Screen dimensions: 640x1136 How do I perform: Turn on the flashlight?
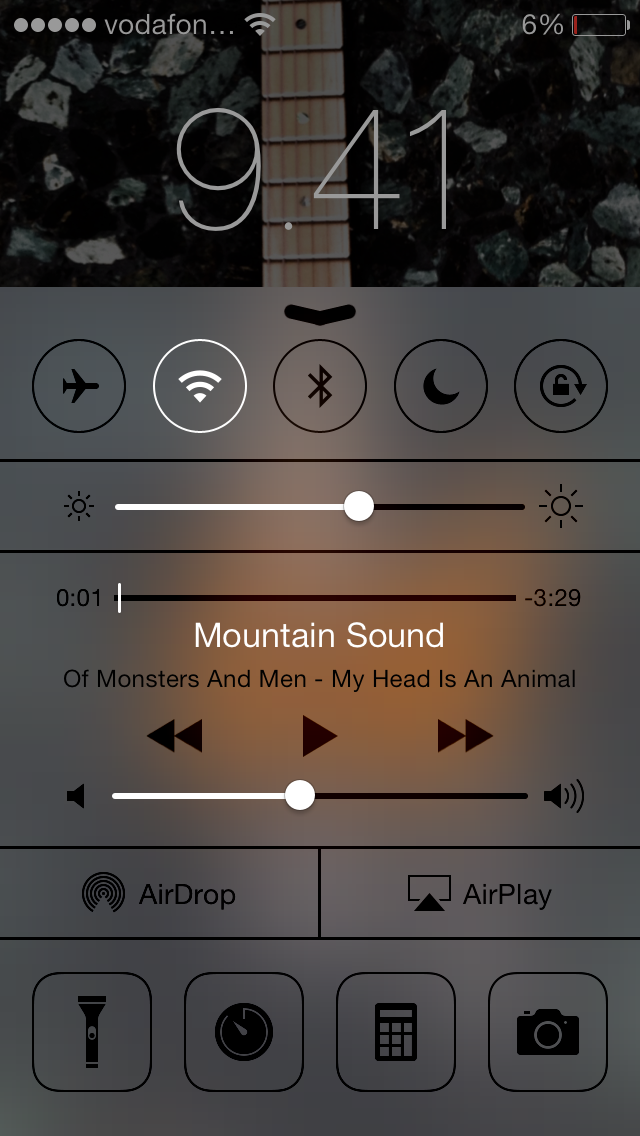(x=92, y=1032)
